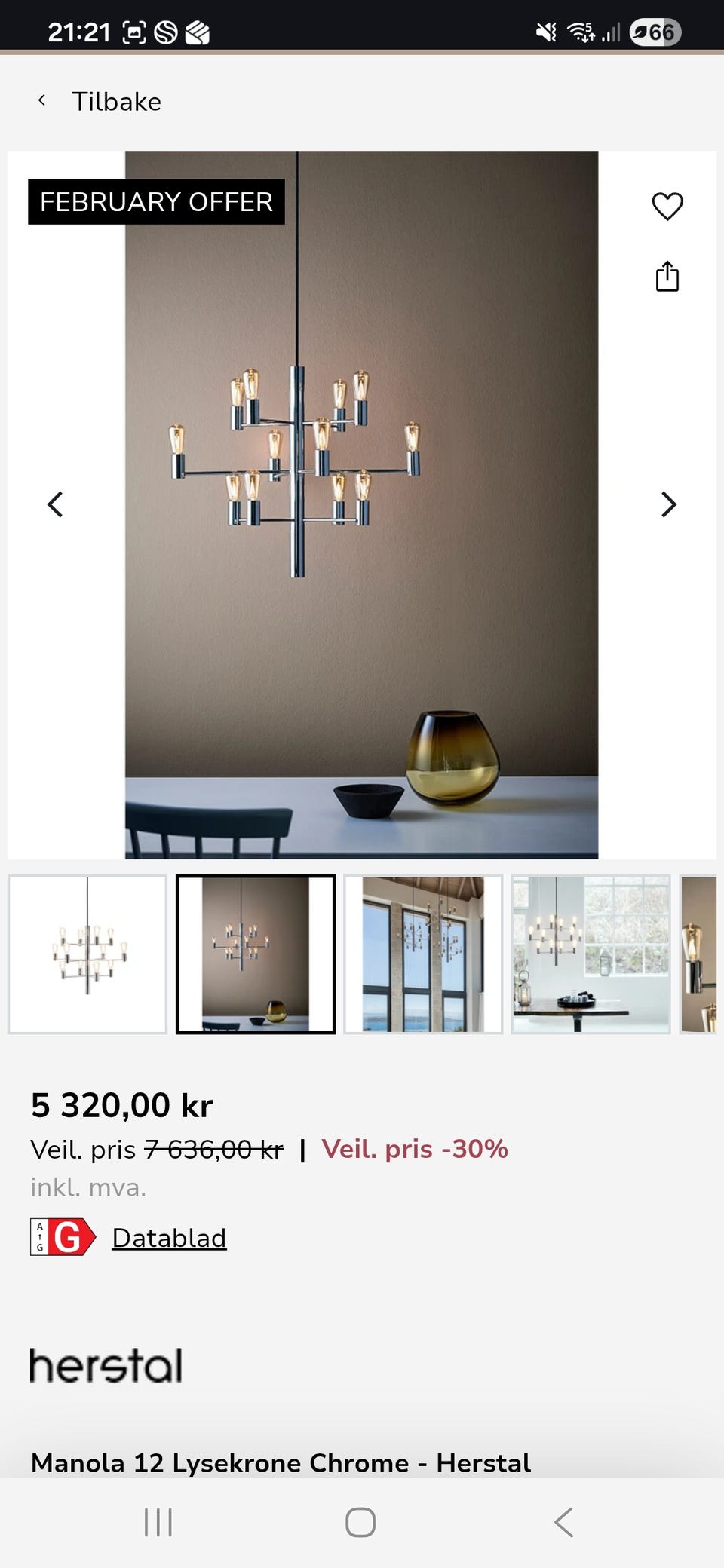
Task: Open the energy class G label
Action: (63, 1236)
